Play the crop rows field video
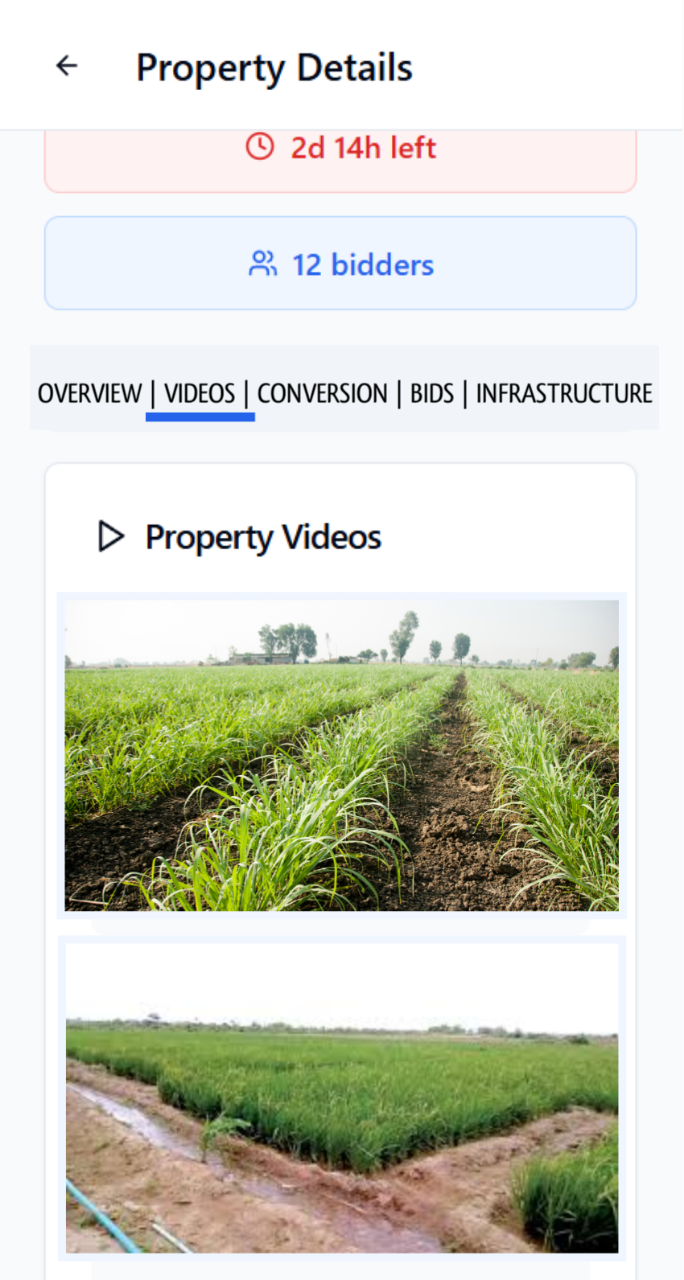 click(x=342, y=755)
